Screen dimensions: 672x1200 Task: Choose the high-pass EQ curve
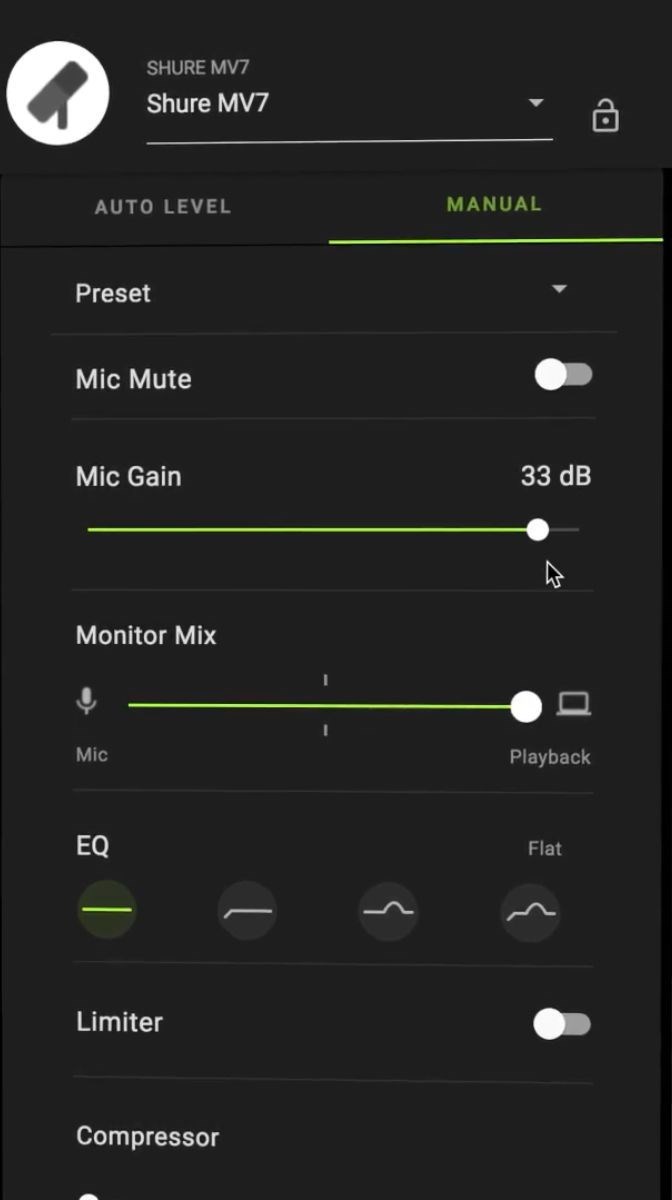[246, 911]
